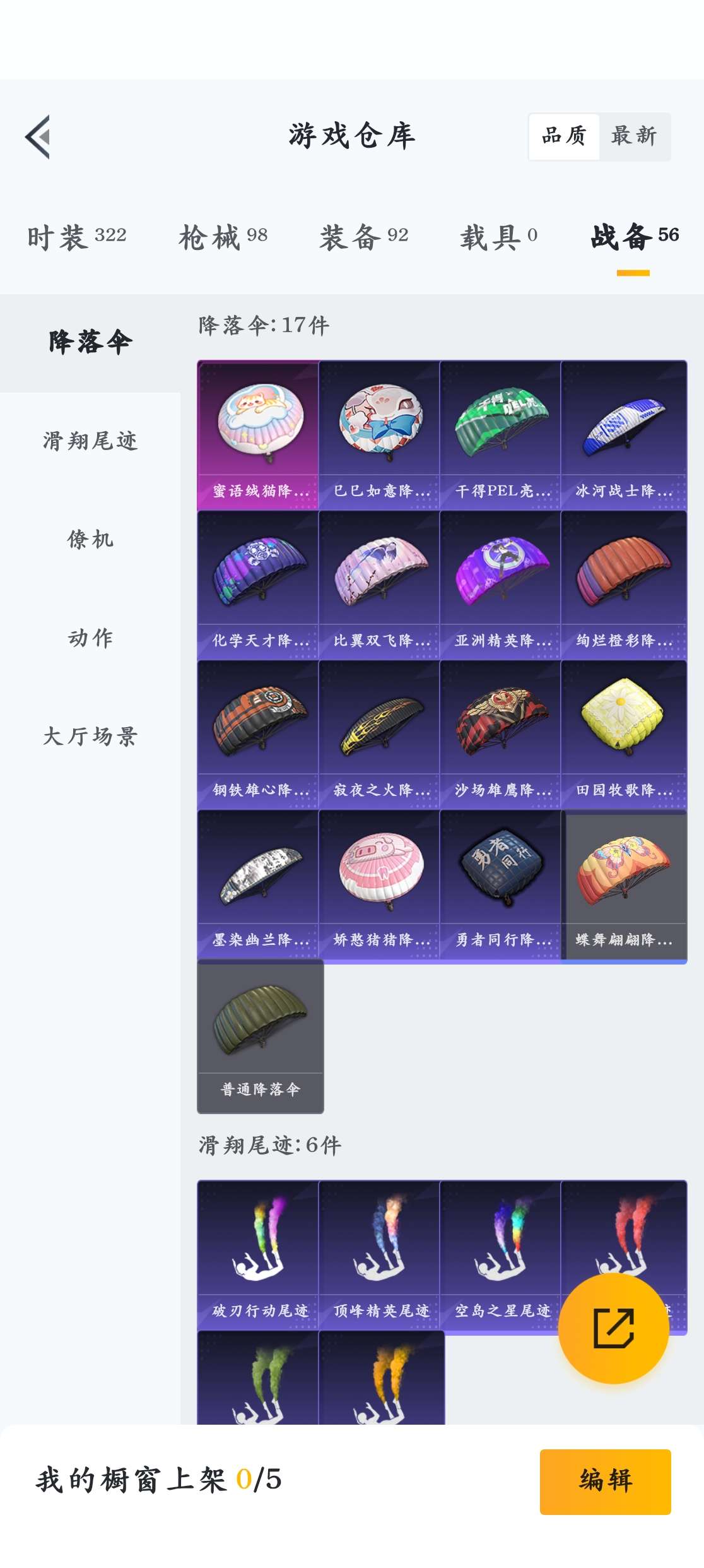Open the 冰河战士 parachute item

(623, 435)
